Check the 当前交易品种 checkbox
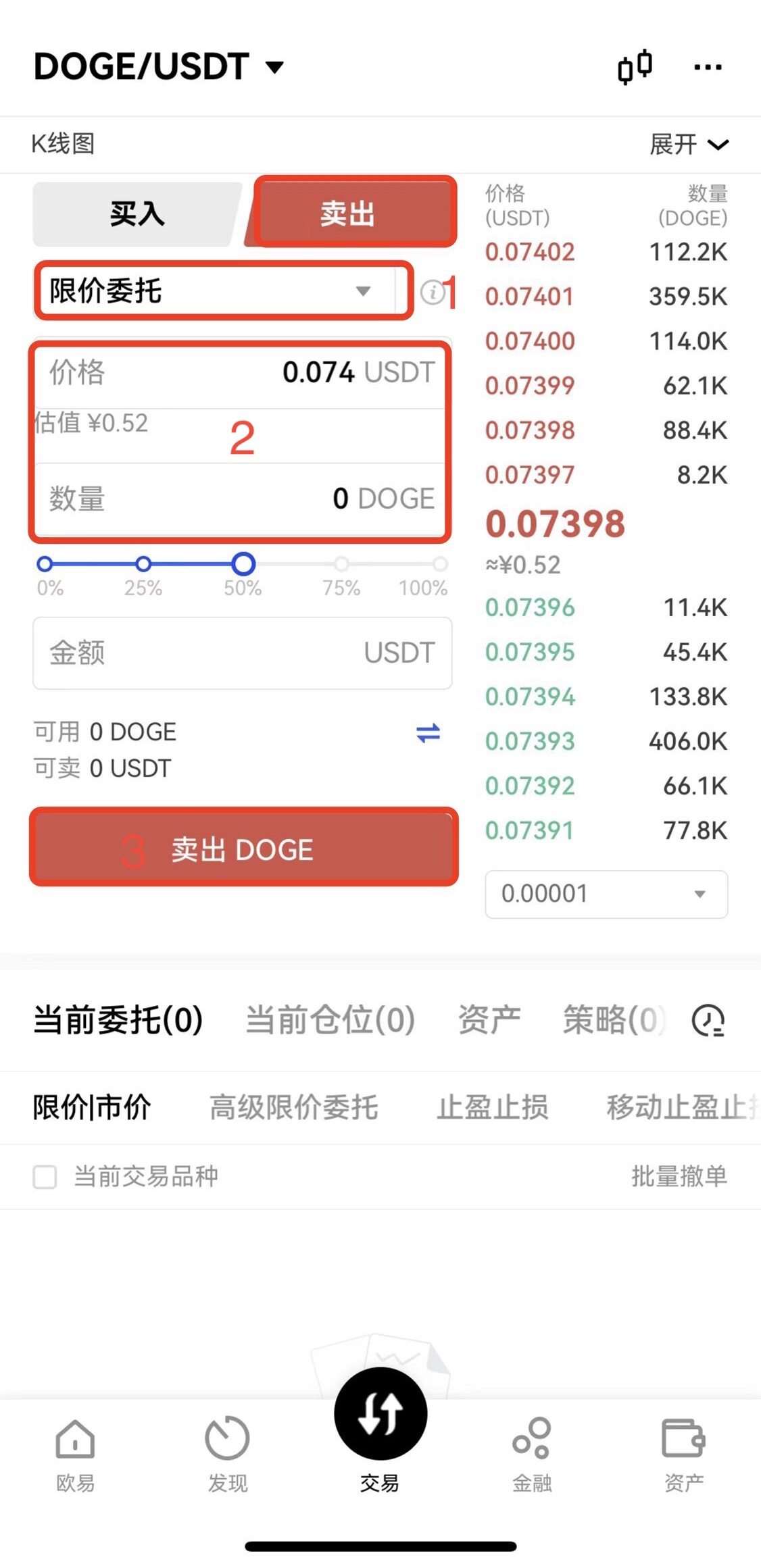 (45, 1177)
